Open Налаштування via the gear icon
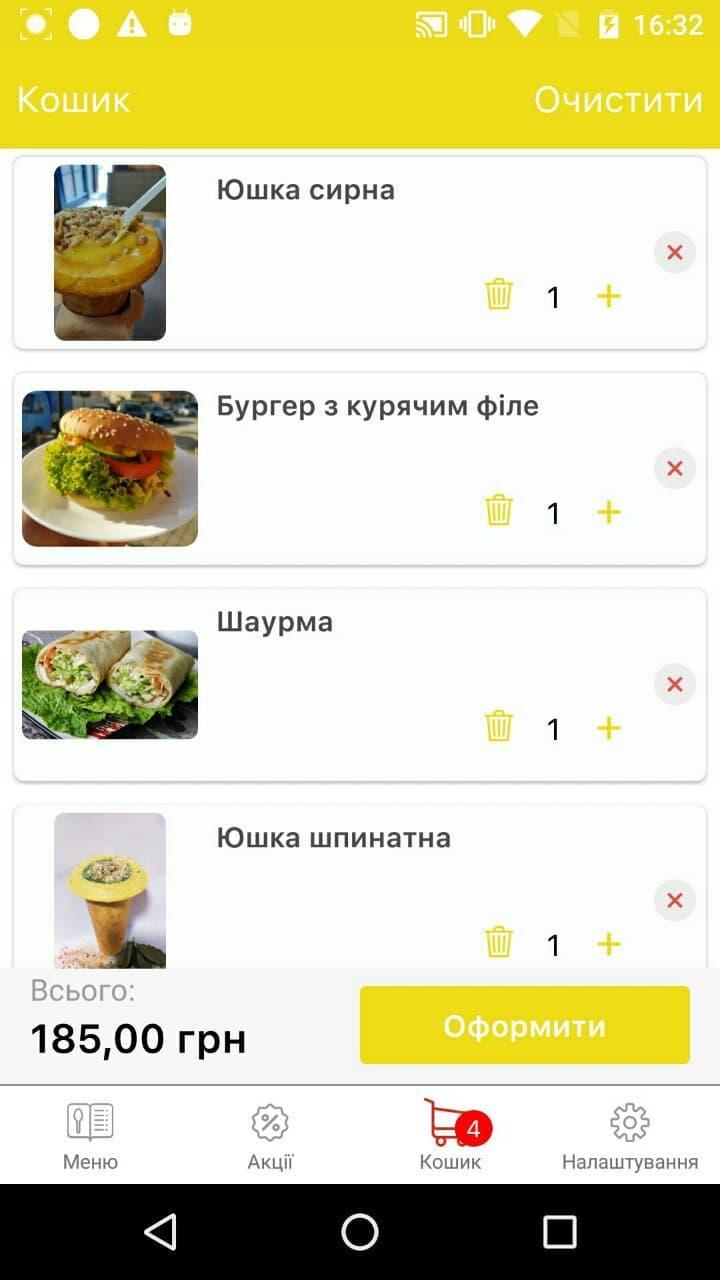The height and width of the screenshot is (1280, 720). (x=629, y=1135)
